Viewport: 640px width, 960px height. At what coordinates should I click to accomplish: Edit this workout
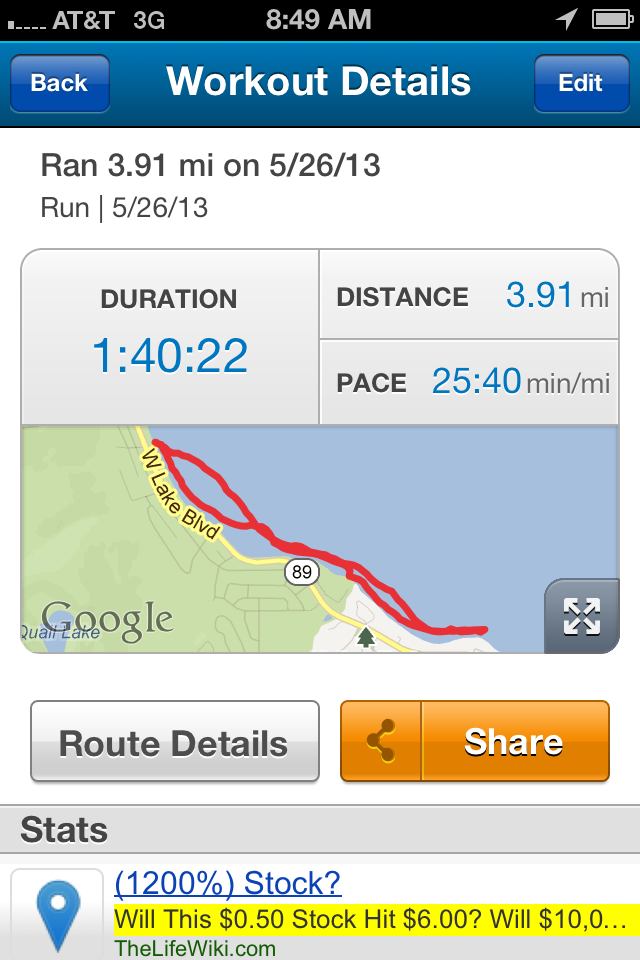[580, 83]
